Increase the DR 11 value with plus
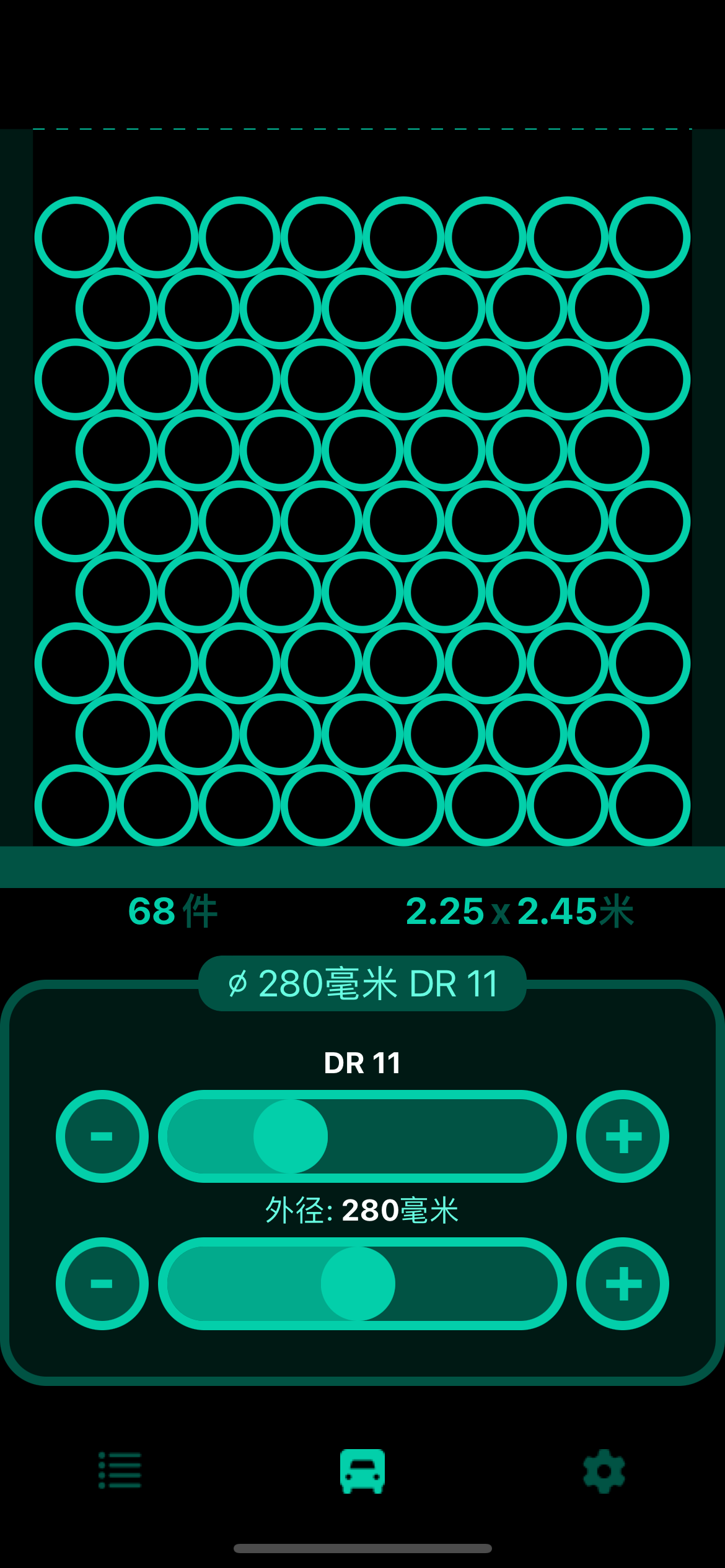The image size is (725, 1568). (x=622, y=1136)
